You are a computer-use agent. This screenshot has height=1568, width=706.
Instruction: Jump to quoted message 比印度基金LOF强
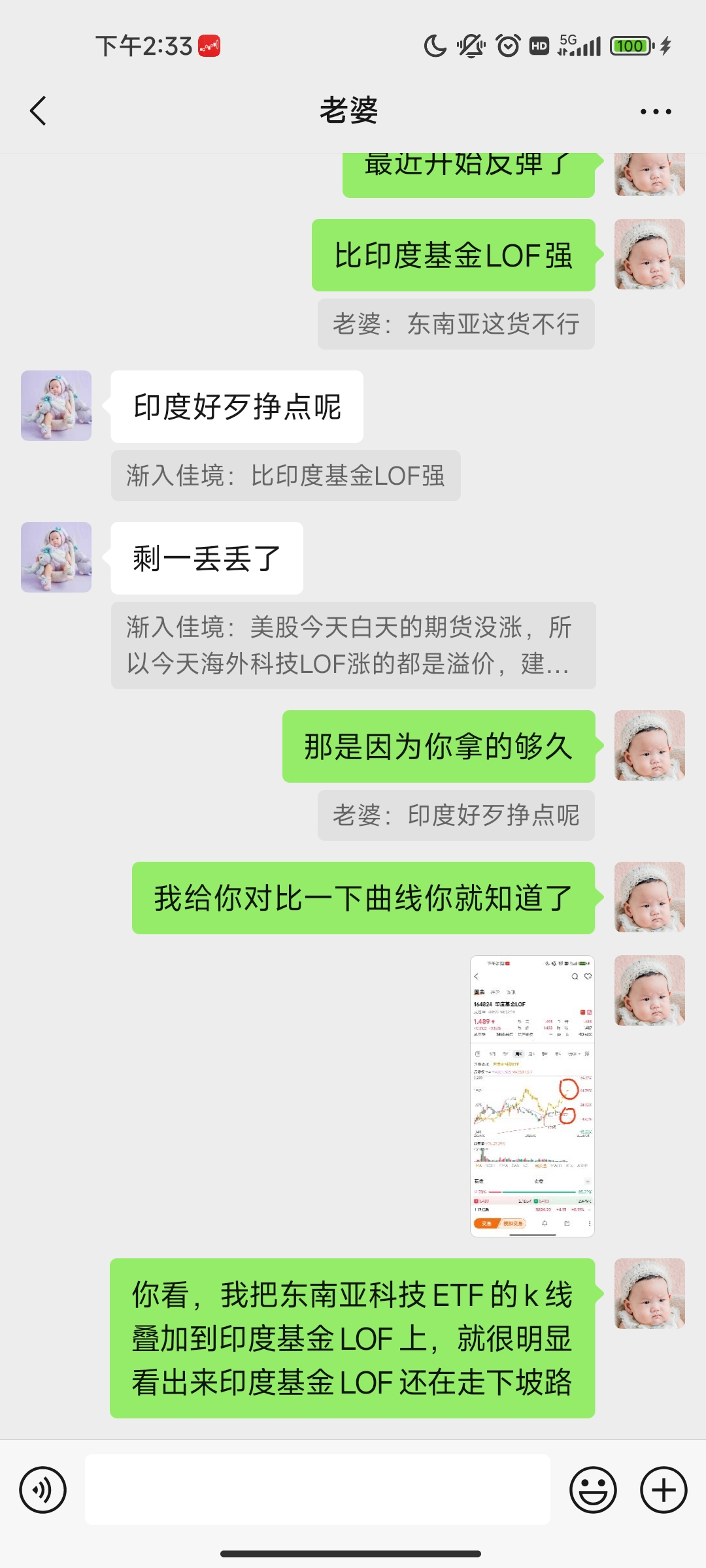285,476
